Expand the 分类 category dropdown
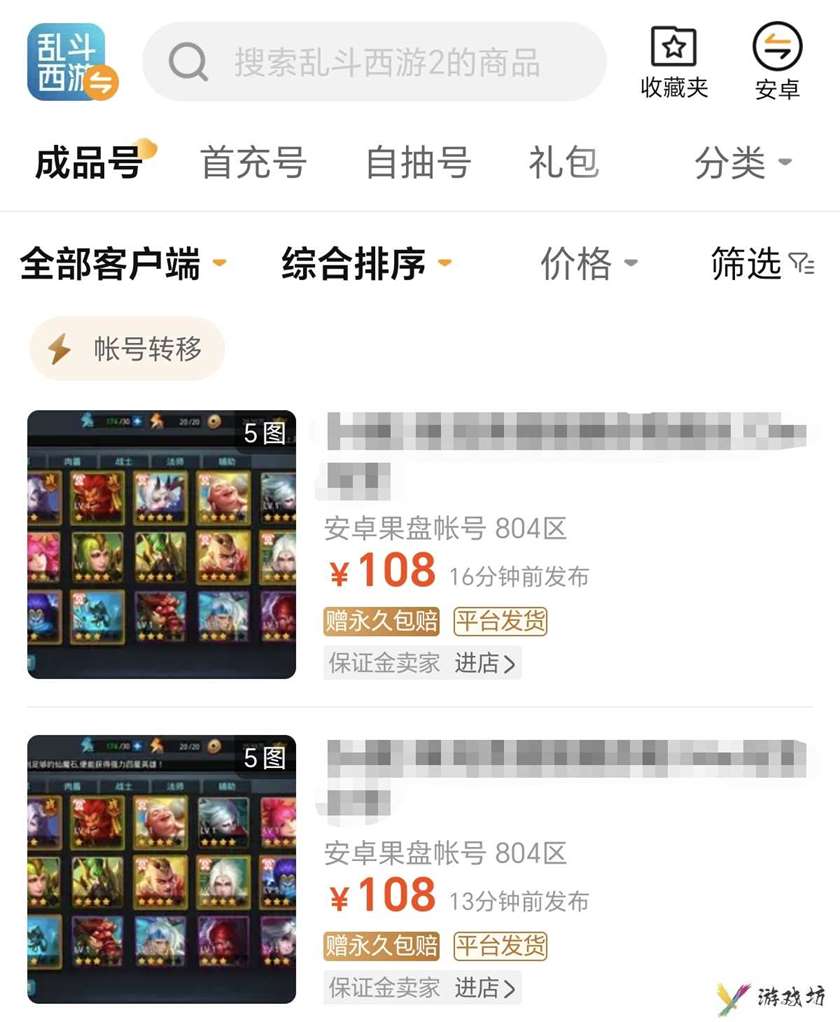The image size is (840, 1022). pyautogui.click(x=742, y=162)
